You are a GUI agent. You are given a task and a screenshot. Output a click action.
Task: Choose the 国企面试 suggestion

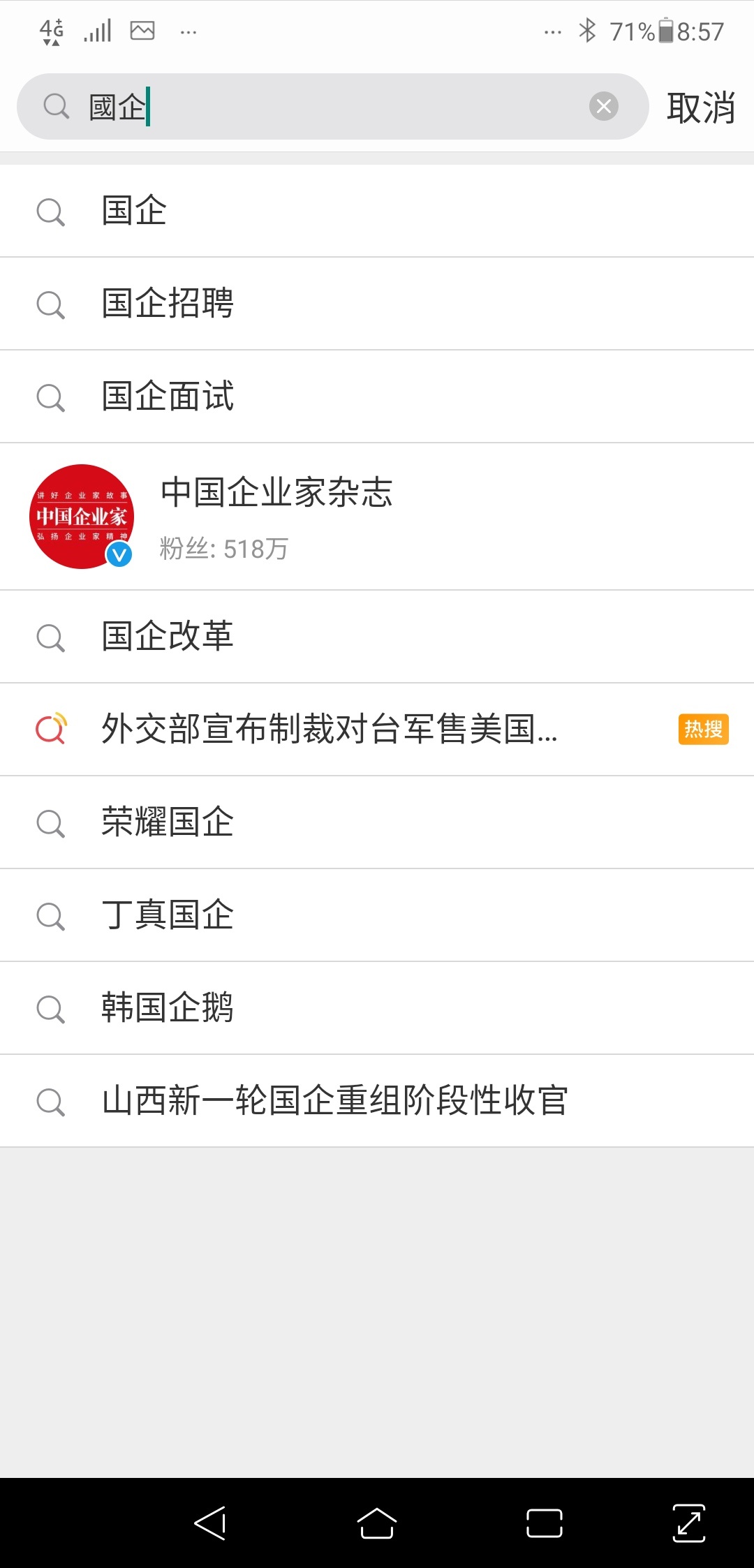pyautogui.click(x=377, y=397)
